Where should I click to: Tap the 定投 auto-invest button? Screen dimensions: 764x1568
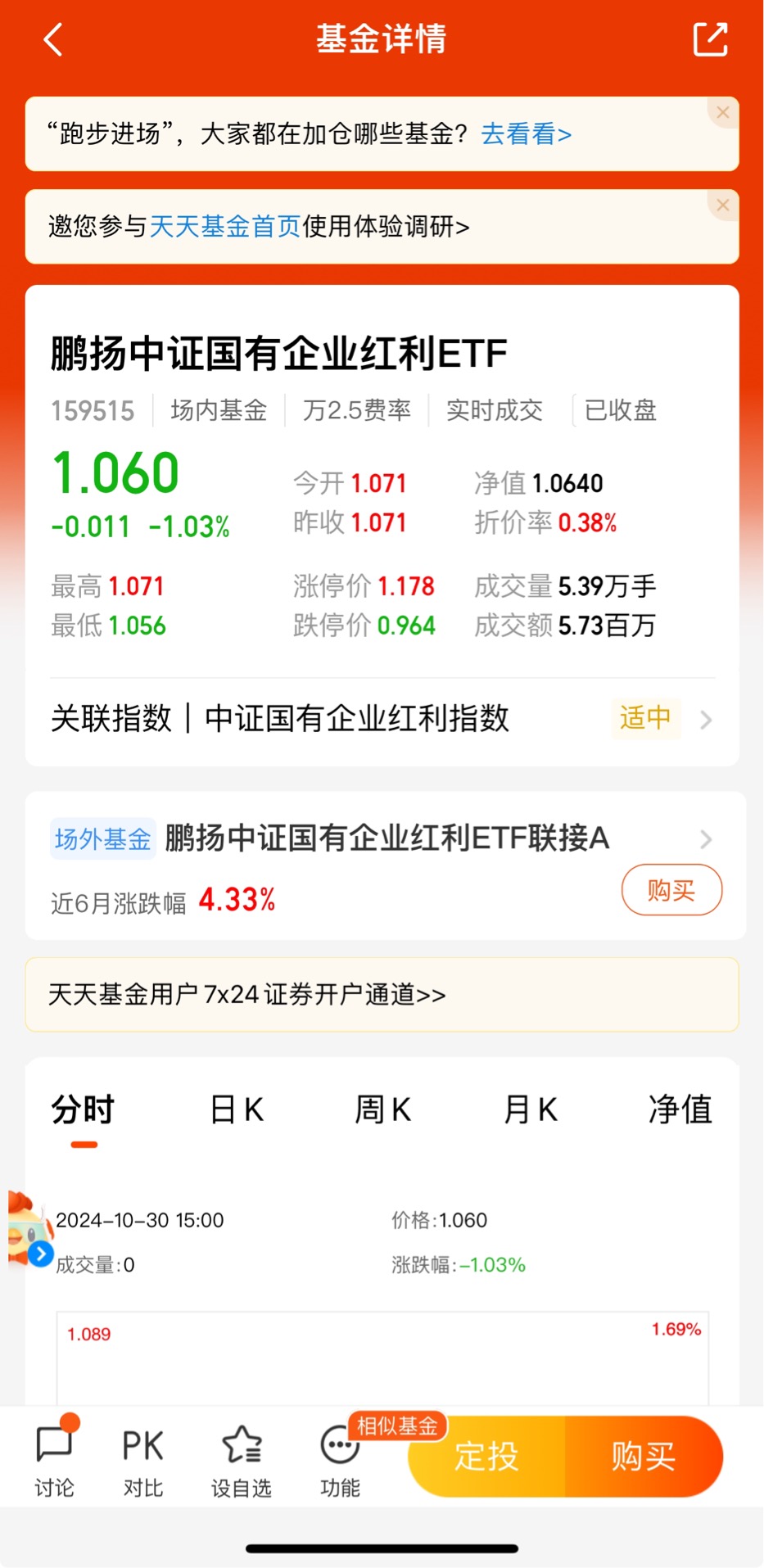(x=487, y=1457)
